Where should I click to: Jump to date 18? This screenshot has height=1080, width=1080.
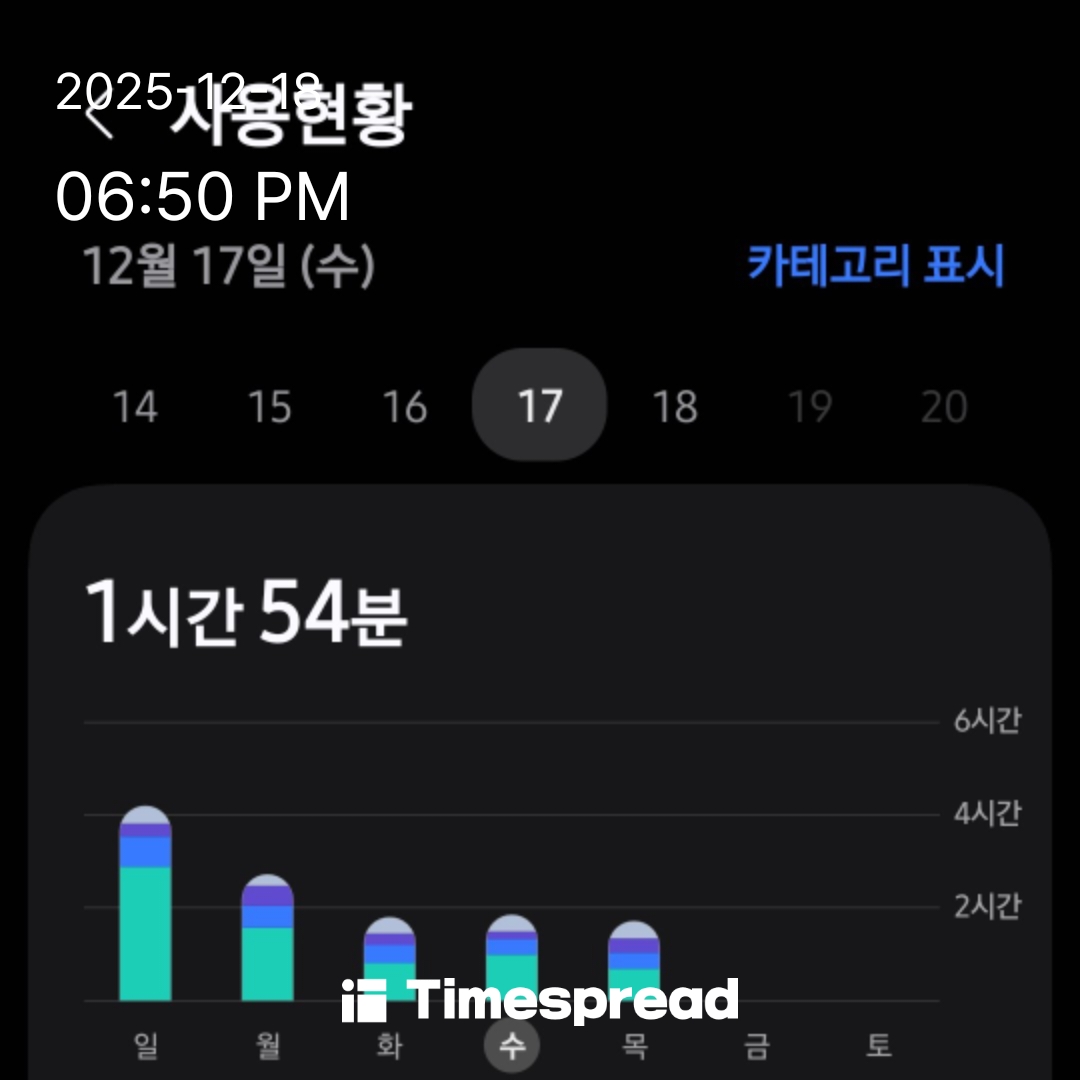[x=674, y=407]
